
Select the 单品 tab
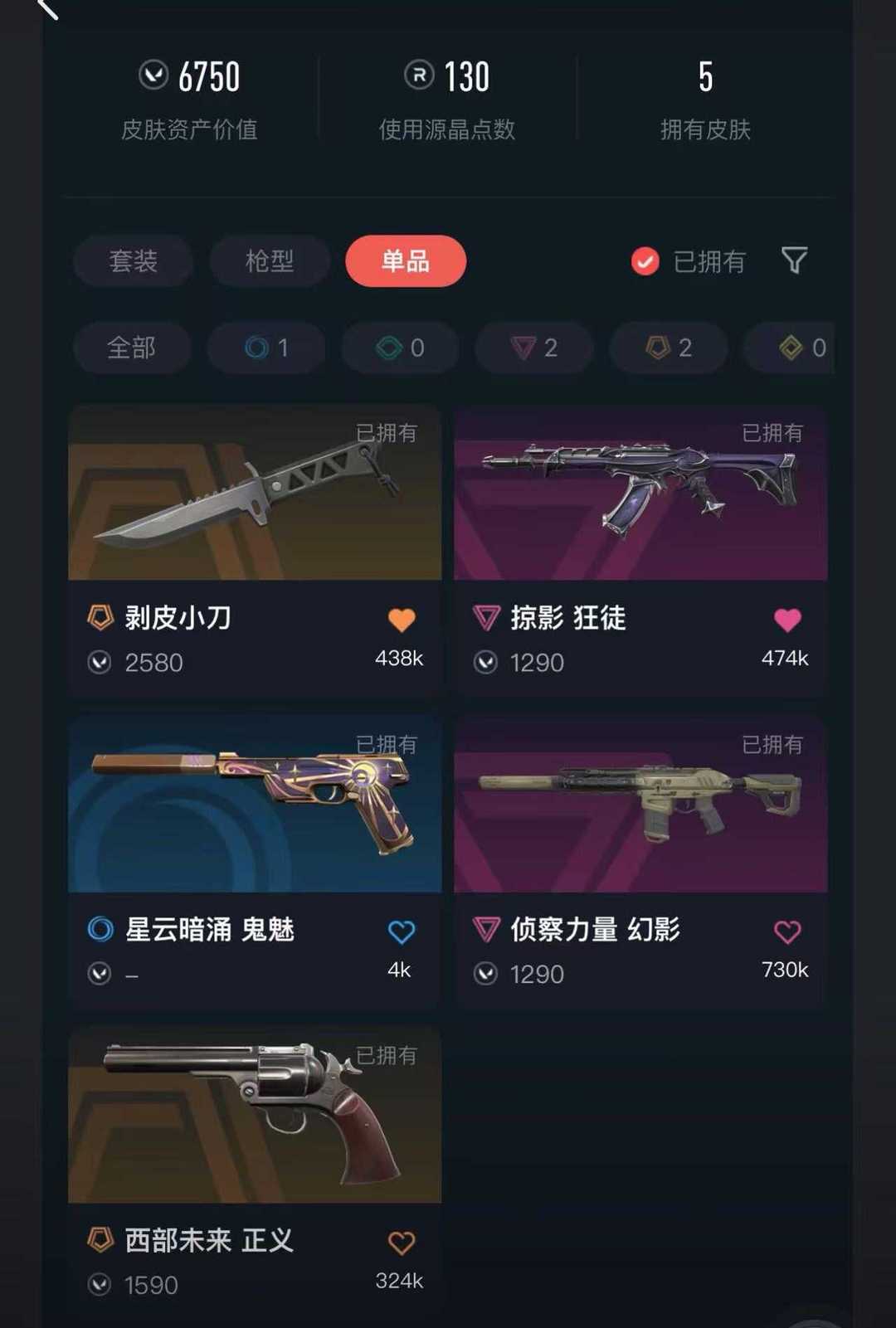pos(405,261)
